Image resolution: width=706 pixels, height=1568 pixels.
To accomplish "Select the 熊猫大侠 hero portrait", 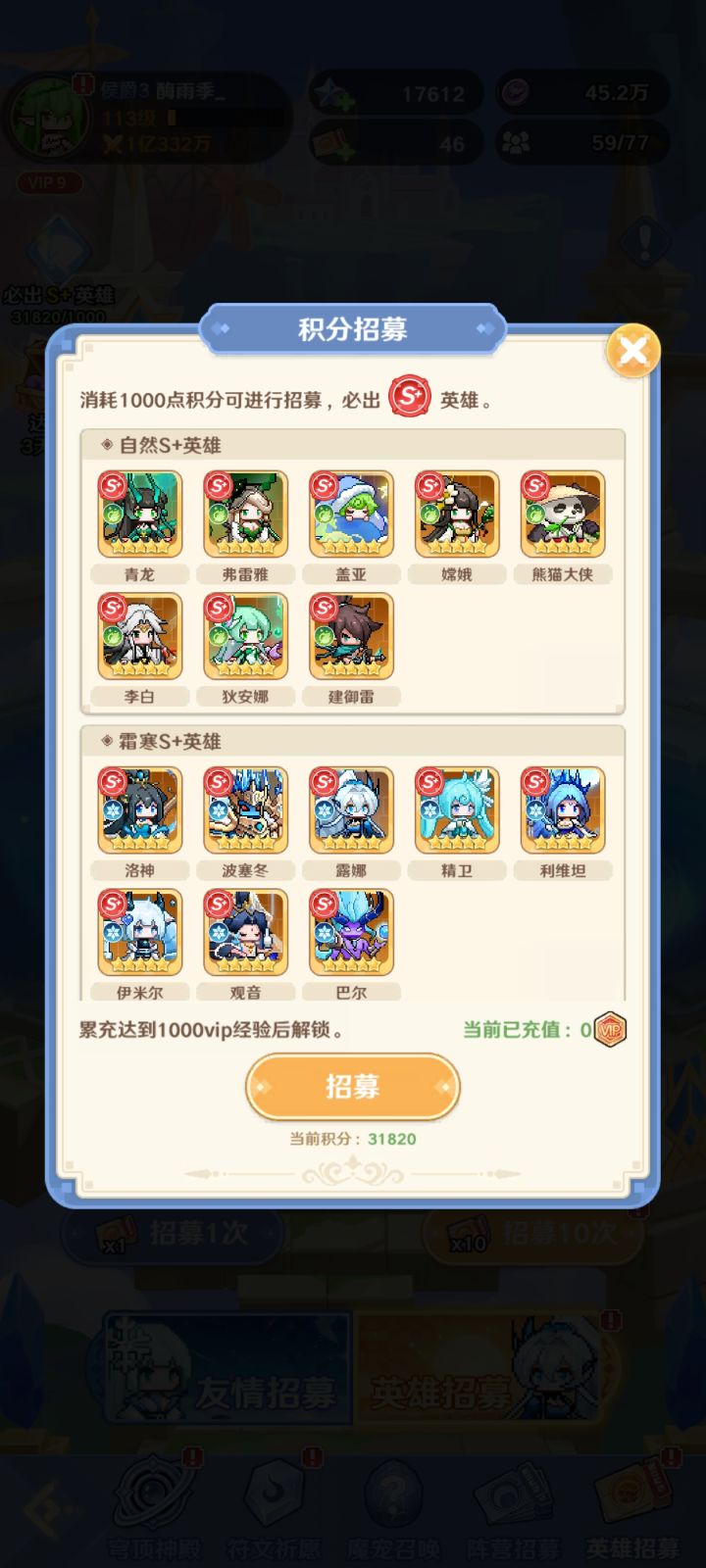I will click(562, 514).
